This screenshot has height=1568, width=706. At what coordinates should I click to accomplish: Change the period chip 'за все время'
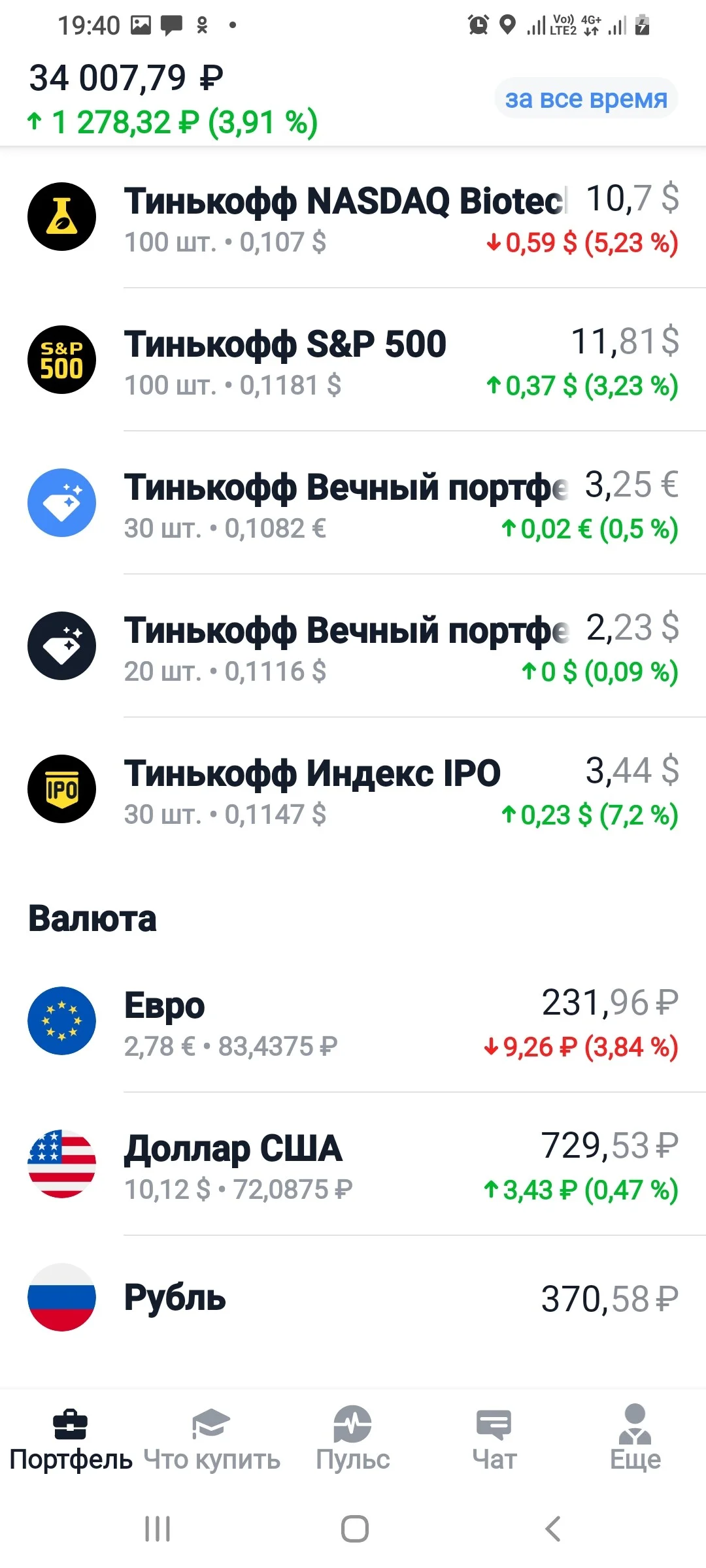click(x=586, y=99)
